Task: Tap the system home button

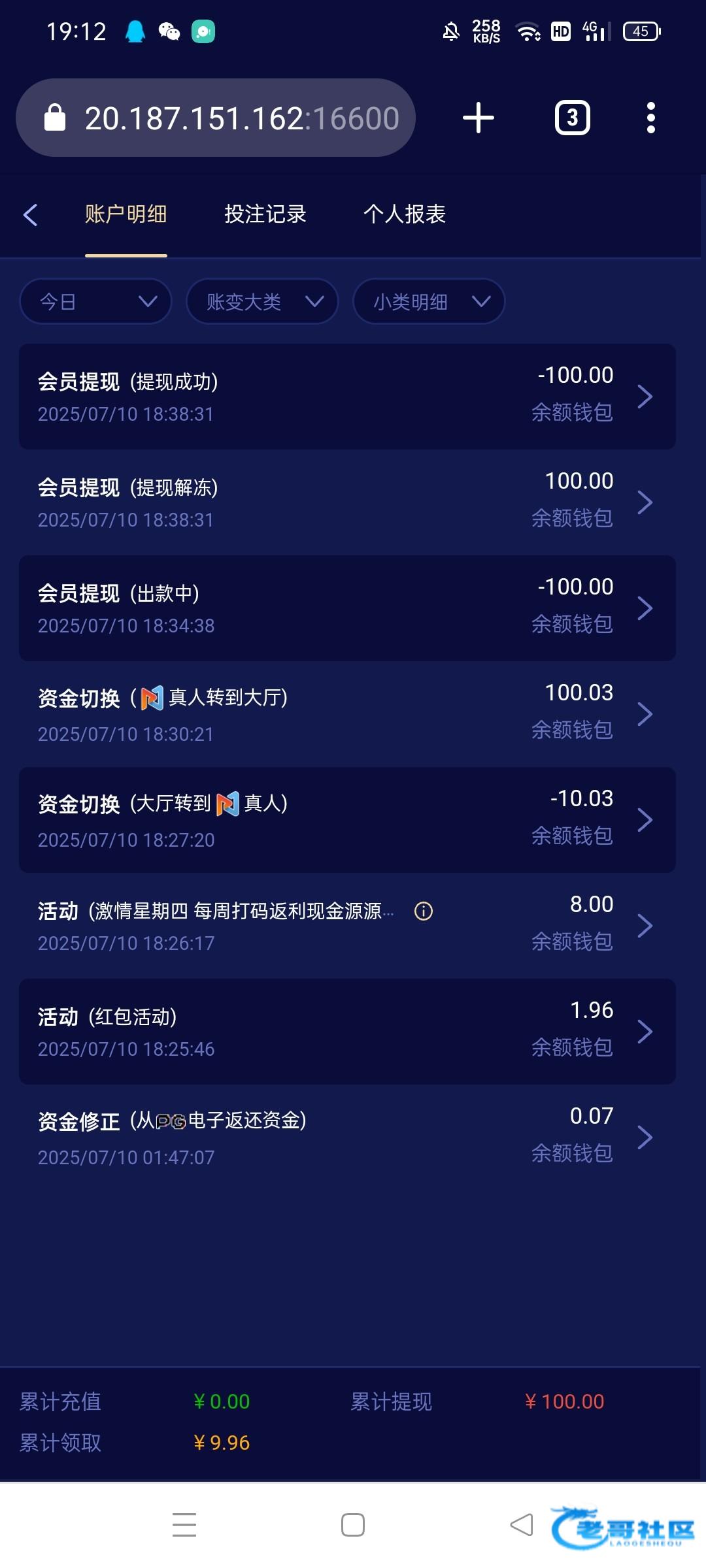Action: tap(353, 1525)
